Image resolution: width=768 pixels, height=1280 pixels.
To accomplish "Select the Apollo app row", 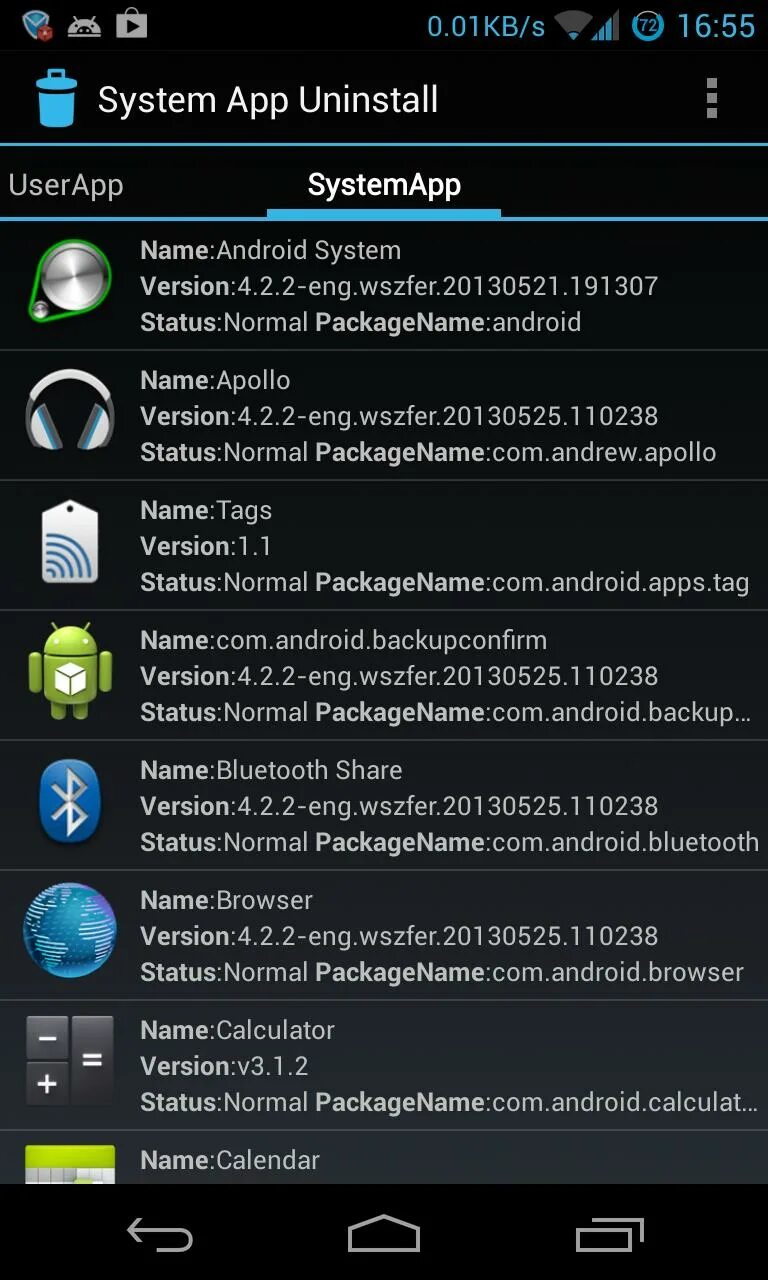I will [384, 416].
